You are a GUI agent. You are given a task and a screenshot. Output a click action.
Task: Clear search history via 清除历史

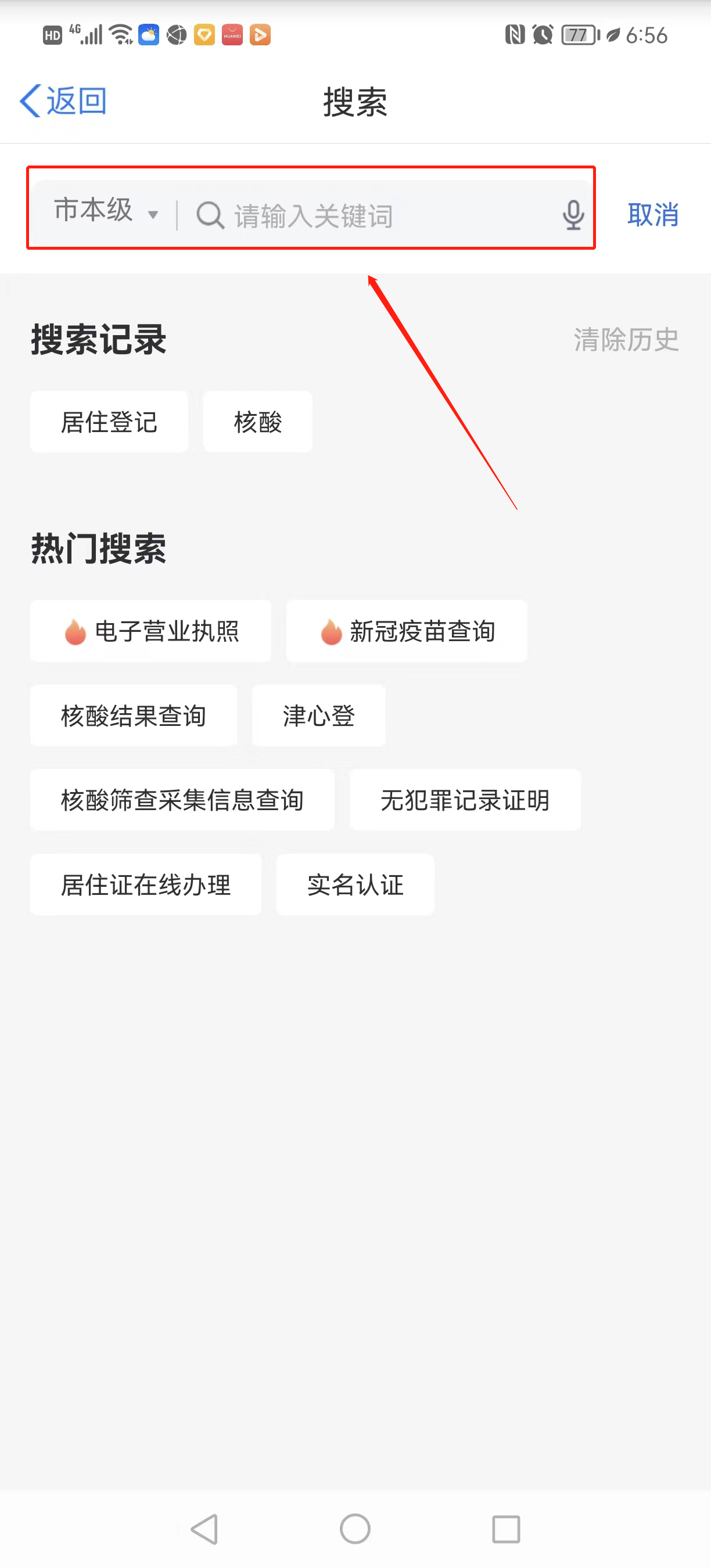(625, 340)
